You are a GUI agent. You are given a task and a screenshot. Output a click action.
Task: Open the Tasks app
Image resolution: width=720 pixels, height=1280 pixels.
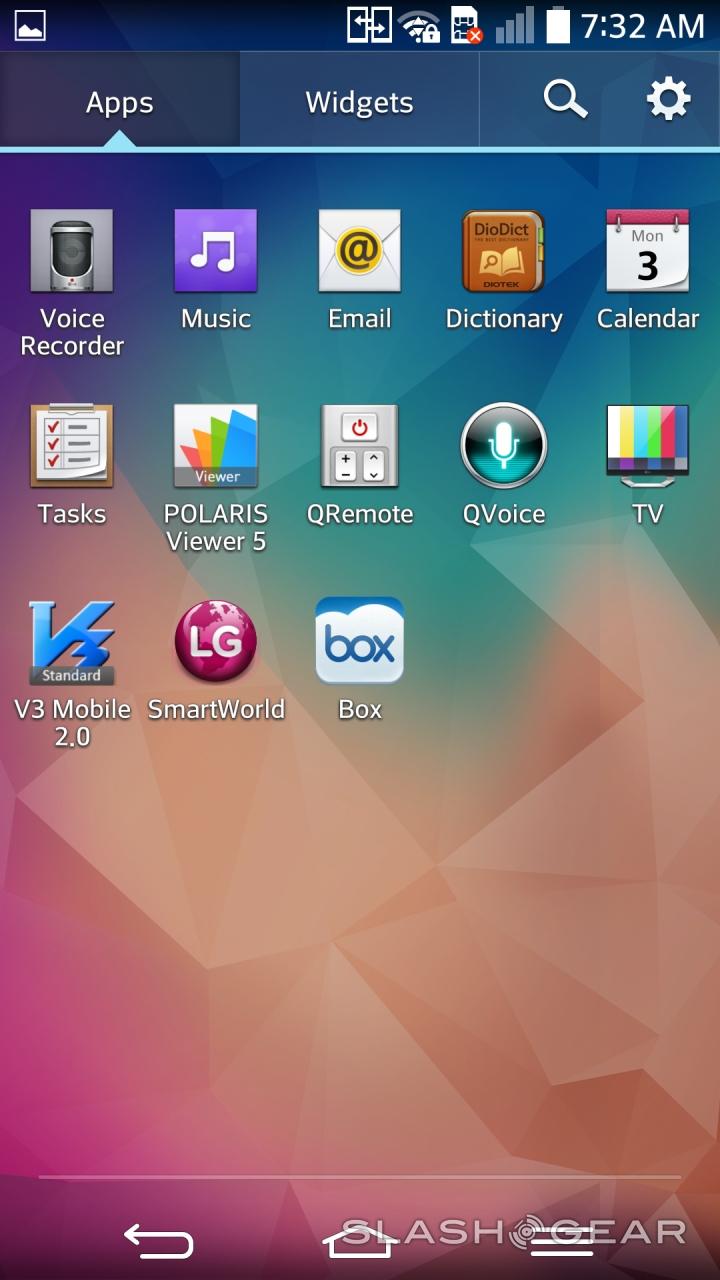[72, 446]
